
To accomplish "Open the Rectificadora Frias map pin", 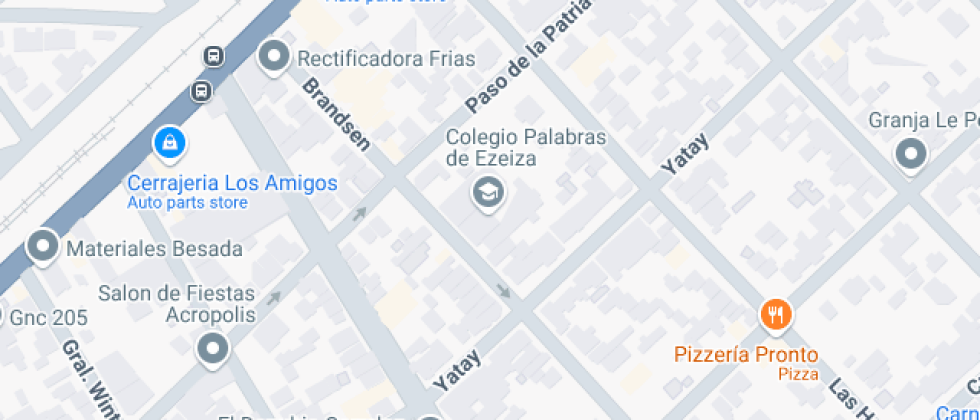I will [273, 57].
